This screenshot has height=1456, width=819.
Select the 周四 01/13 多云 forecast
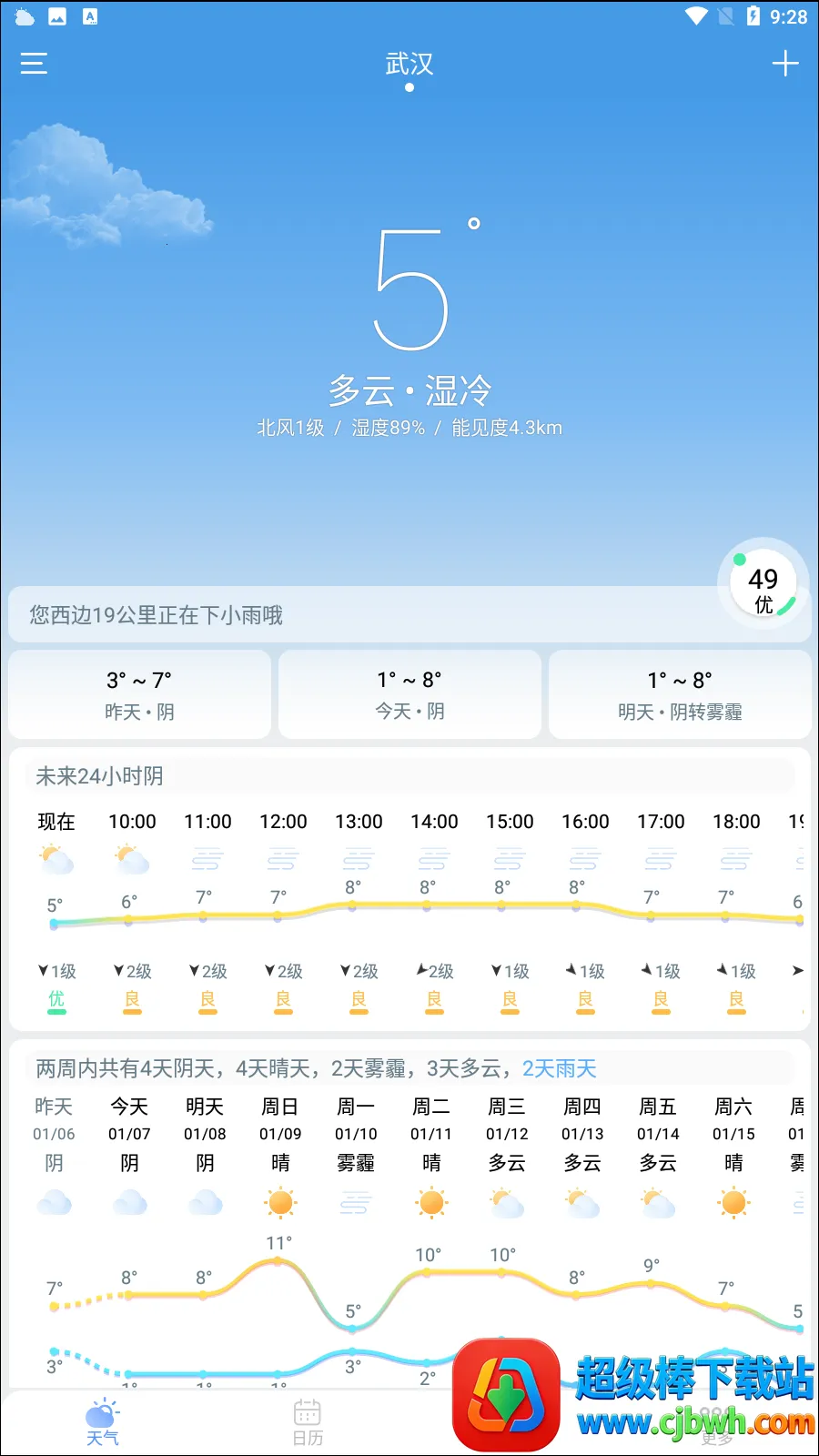pos(582,1147)
